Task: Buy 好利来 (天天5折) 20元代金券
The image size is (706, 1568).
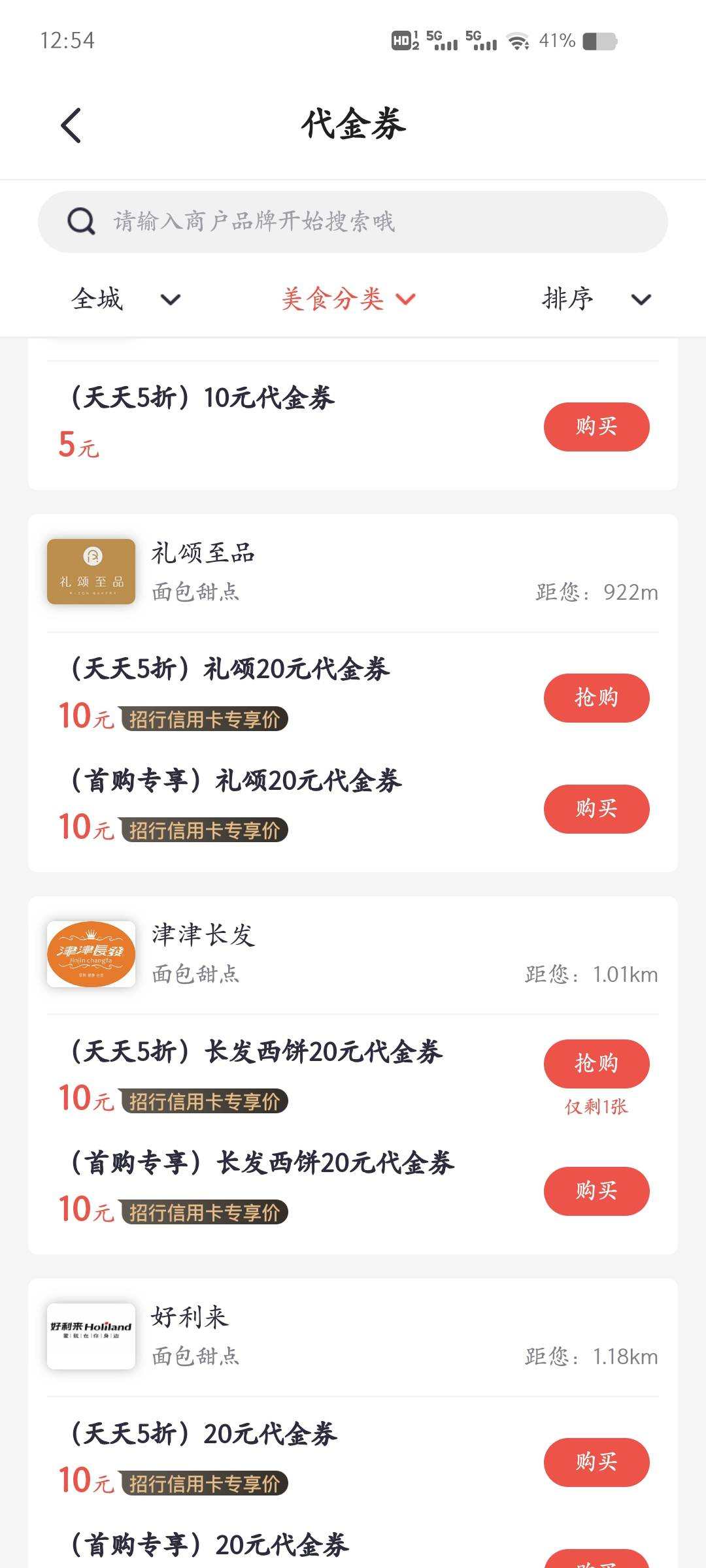Action: click(596, 1462)
